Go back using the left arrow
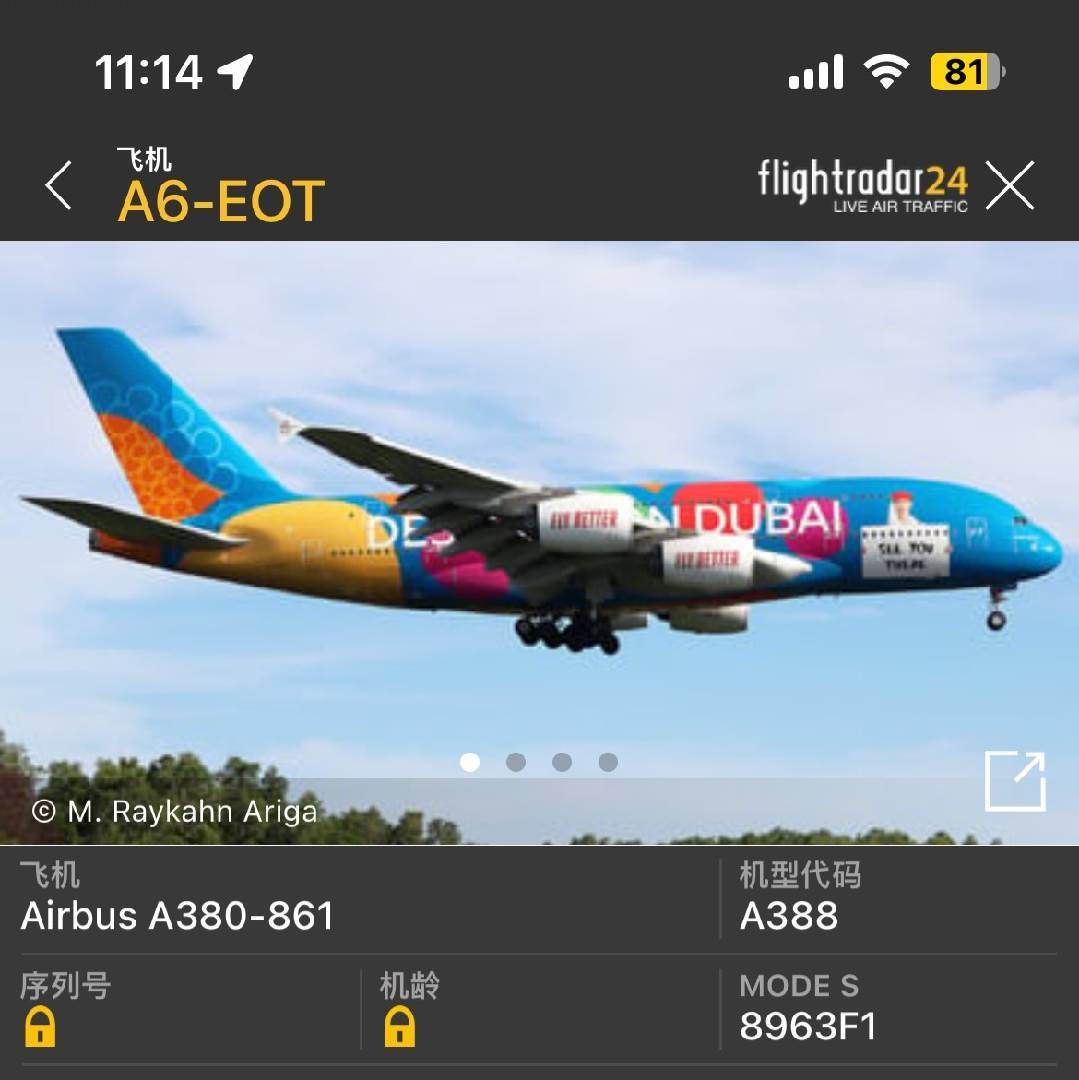The height and width of the screenshot is (1080, 1079). [58, 185]
